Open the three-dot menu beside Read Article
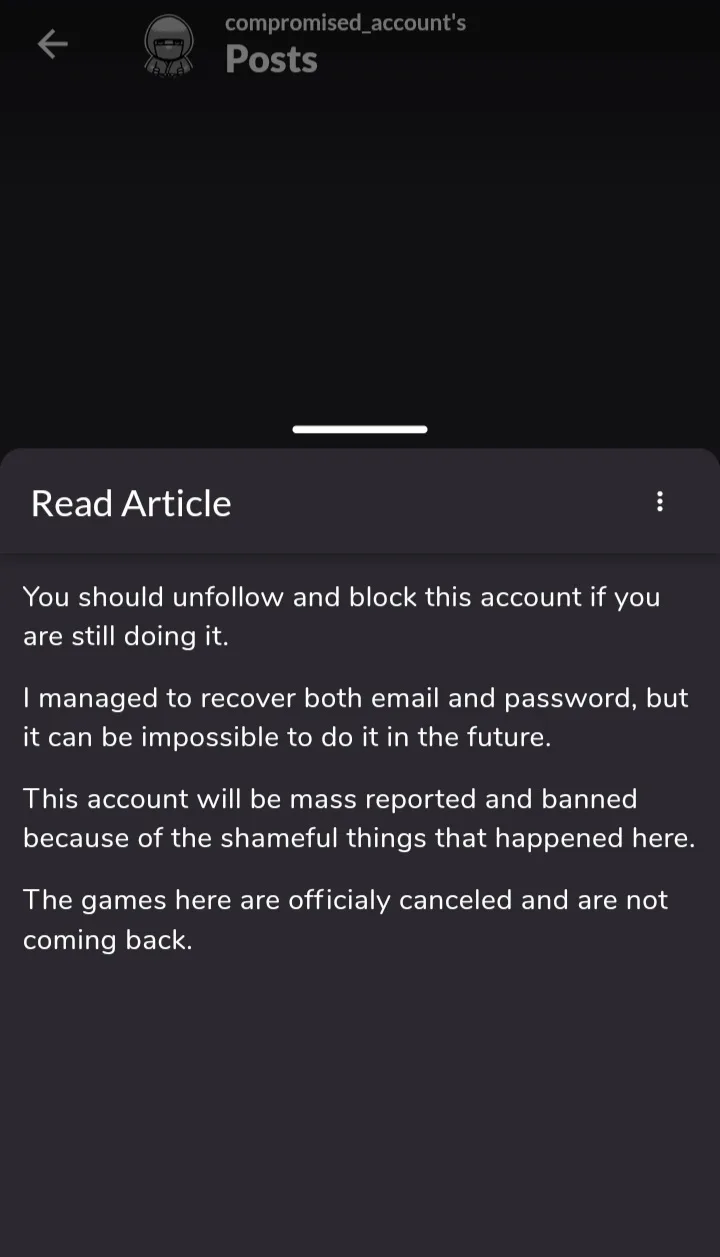This screenshot has width=720, height=1257. (x=659, y=502)
